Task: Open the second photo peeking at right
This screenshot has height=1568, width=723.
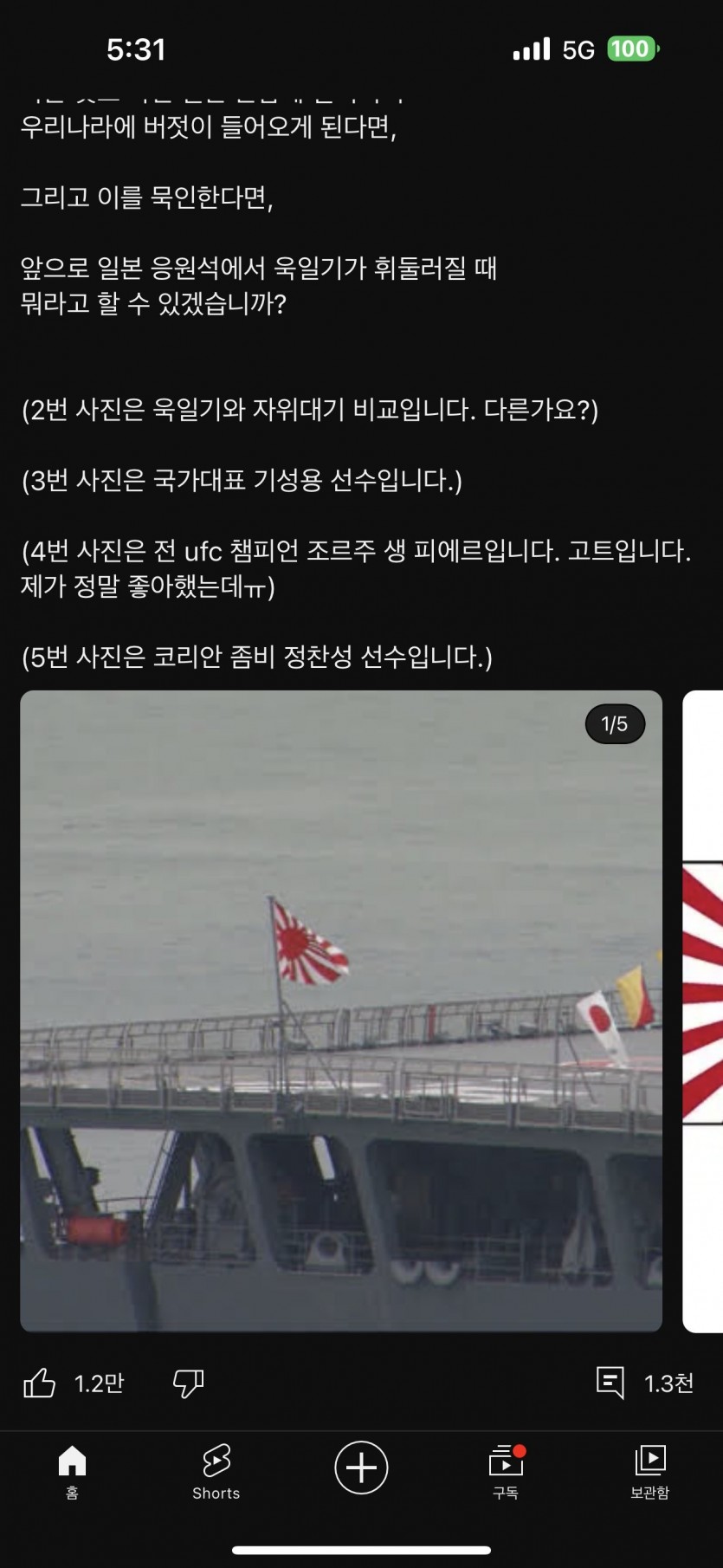Action: (704, 1010)
